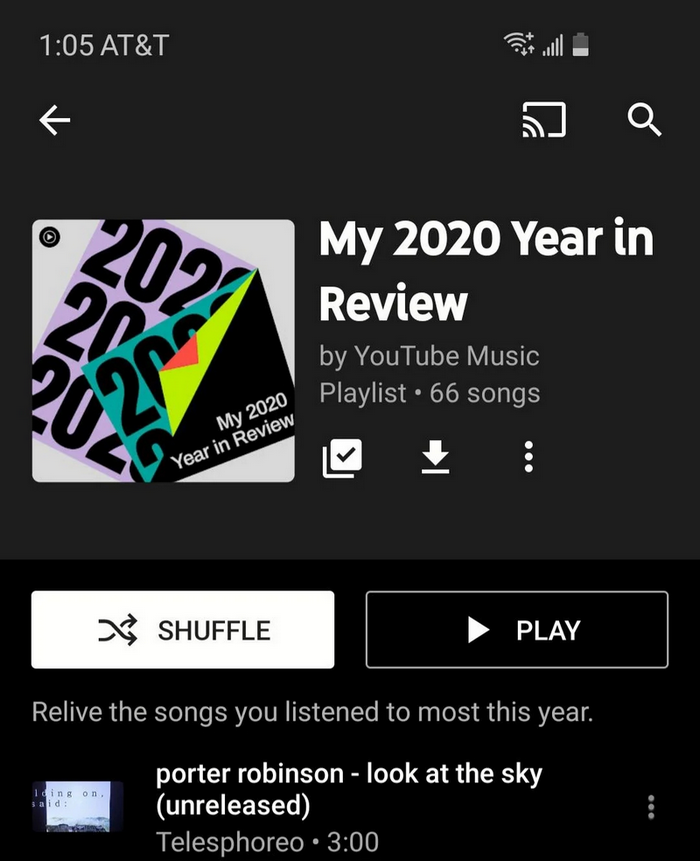This screenshot has width=700, height=861.
Task: Toggle the saved-to-library playlist icon
Action: click(342, 458)
